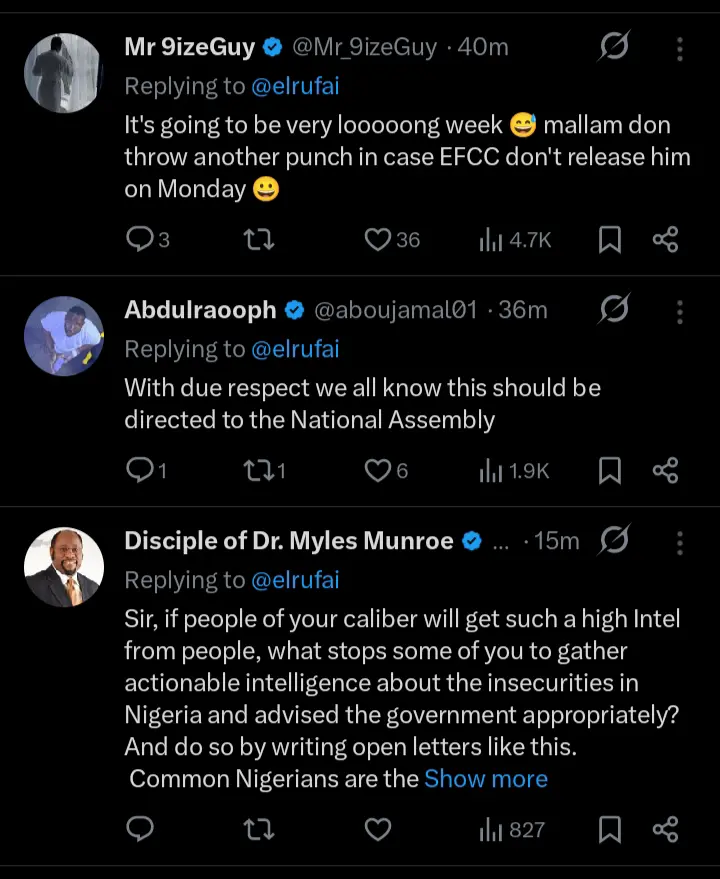Screen dimensions: 720x879
Task: Share Abdulraooph's reply
Action: pos(665,470)
